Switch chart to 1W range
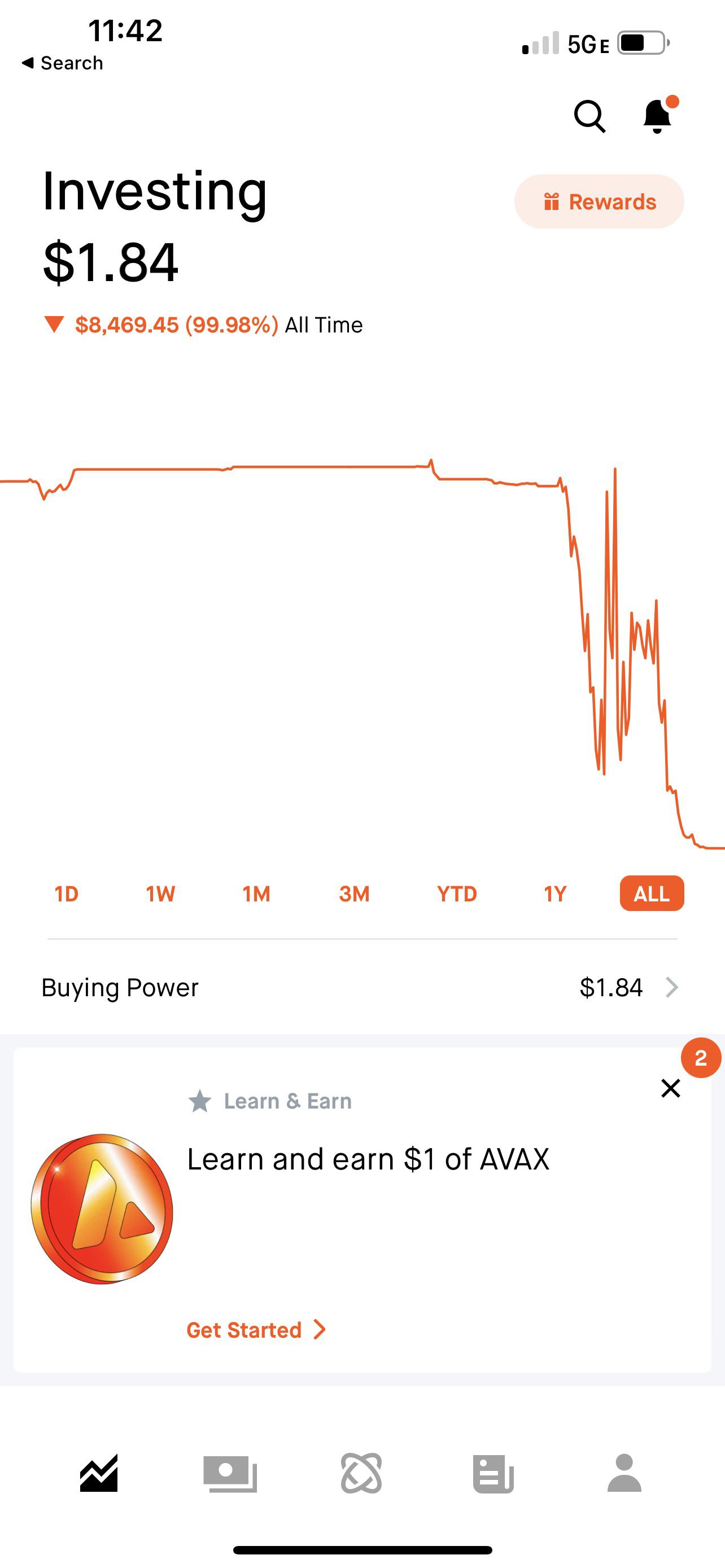This screenshot has height=1568, width=725. point(161,894)
